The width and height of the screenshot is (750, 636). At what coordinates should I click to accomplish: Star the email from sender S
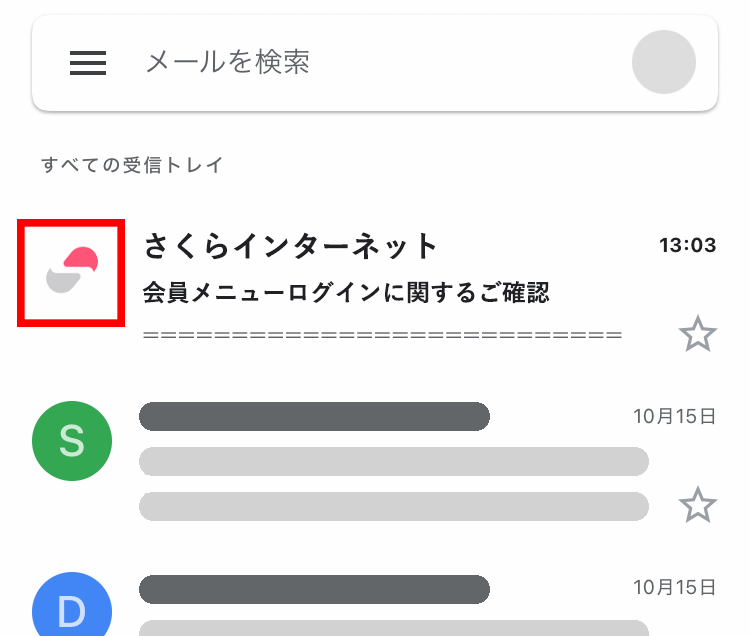[x=698, y=505]
